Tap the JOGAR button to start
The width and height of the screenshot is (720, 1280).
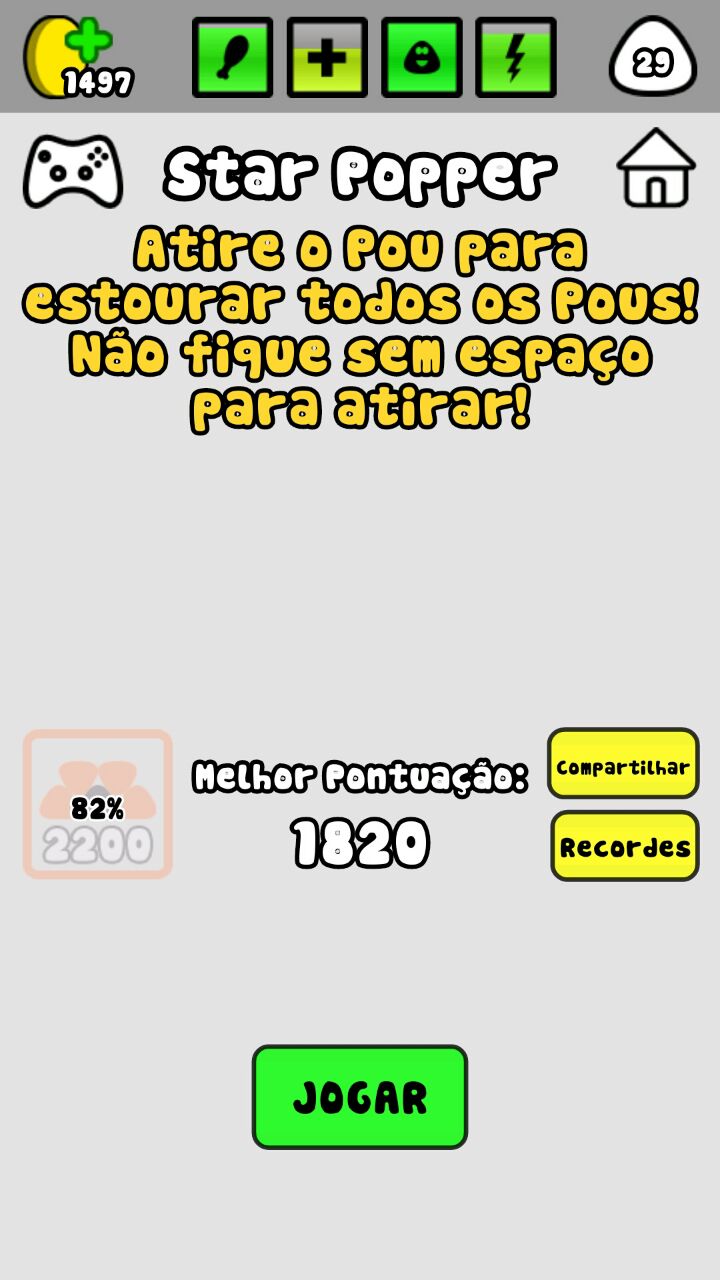click(x=359, y=1097)
